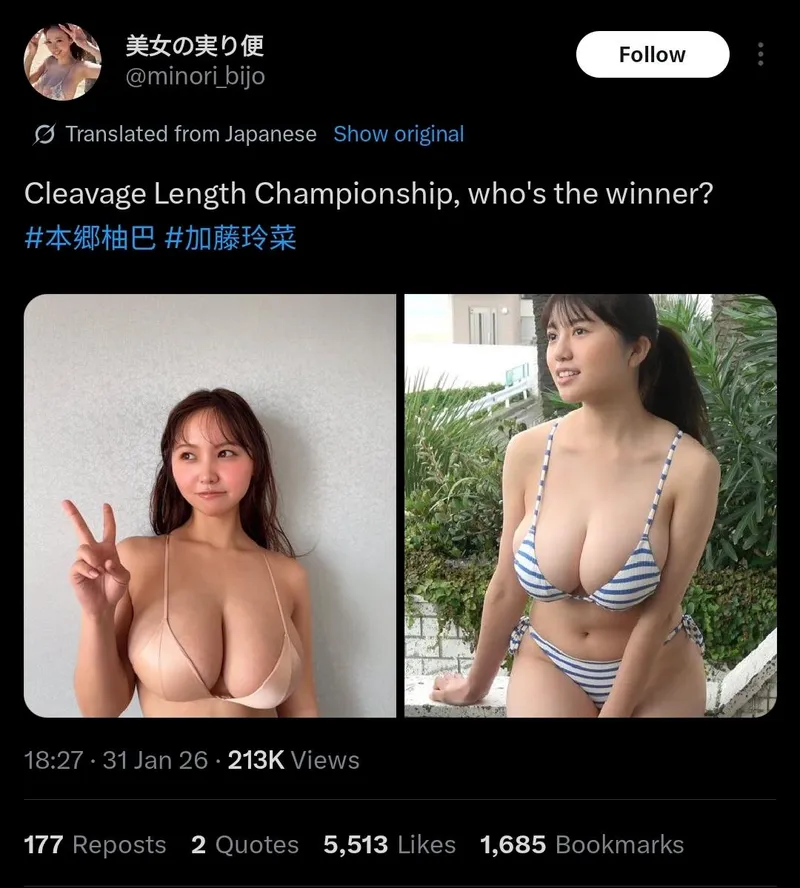The image size is (800, 888).
Task: Open the #加藤玲菜 hashtag
Action: click(x=230, y=239)
